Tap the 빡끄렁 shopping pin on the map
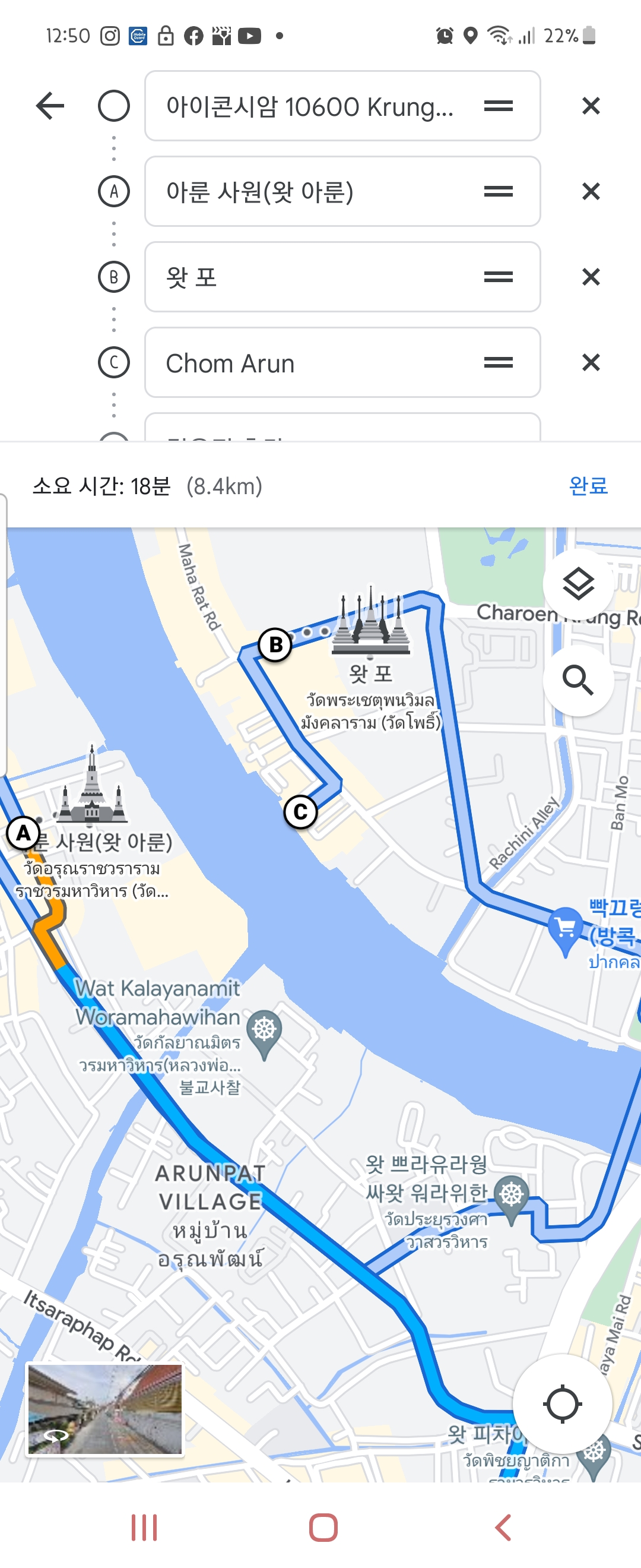 click(566, 929)
